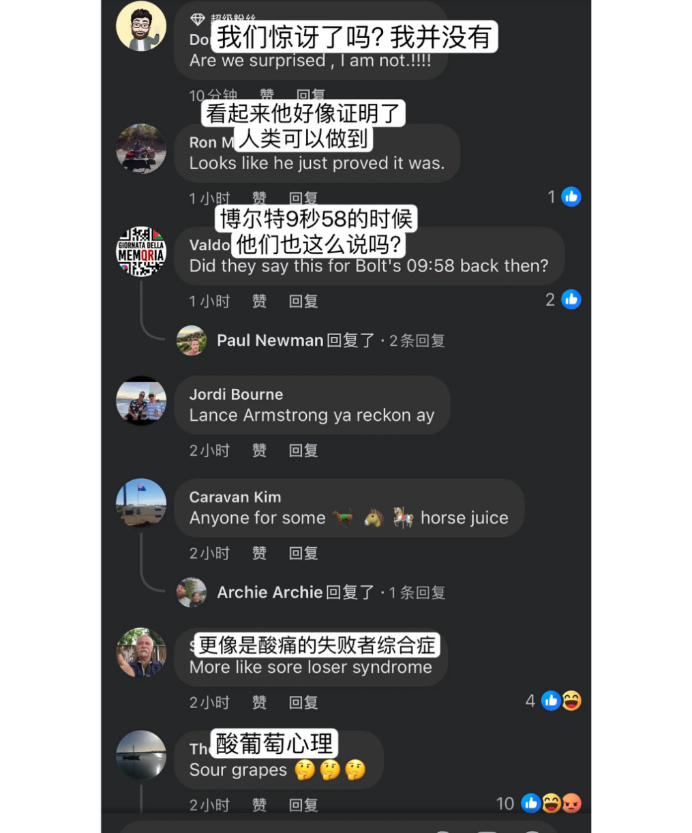Like Caravan Kim's horse juice comment
This screenshot has height=833, width=692.
tap(259, 554)
